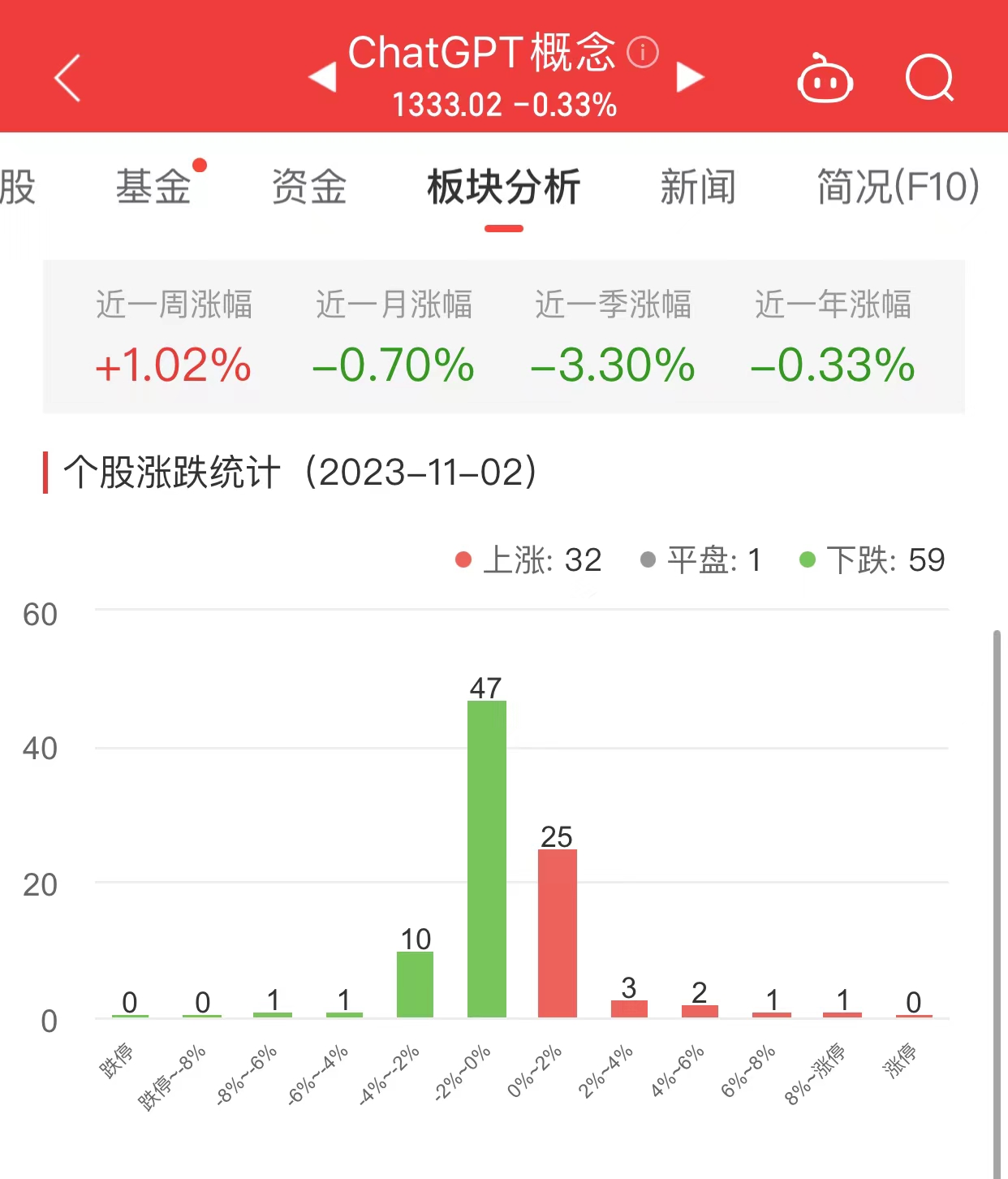Screen dimensions: 1008x1179
Task: Switch to the next sector with right arrow
Action: point(689,77)
